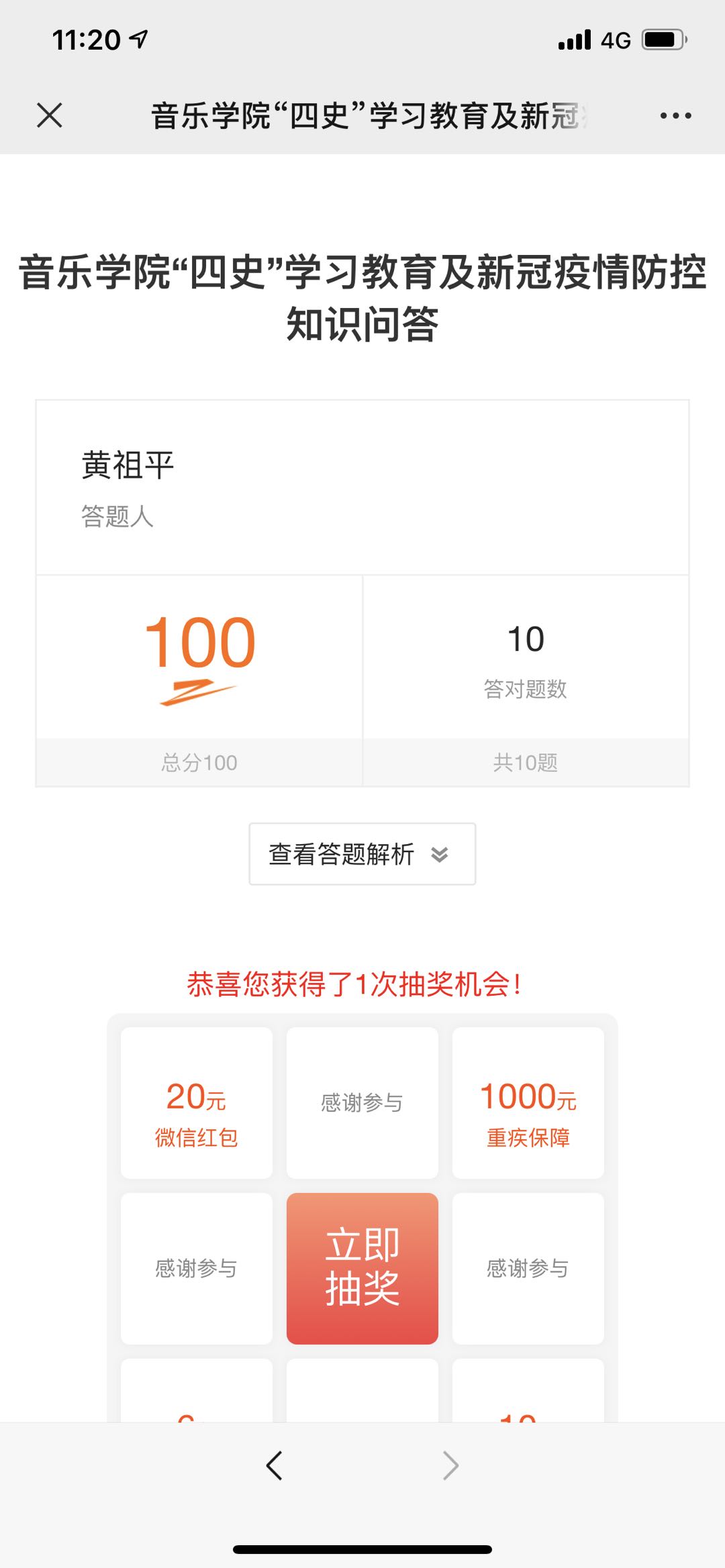Close the quiz webpage with the X
The width and height of the screenshot is (725, 1568).
tap(50, 115)
